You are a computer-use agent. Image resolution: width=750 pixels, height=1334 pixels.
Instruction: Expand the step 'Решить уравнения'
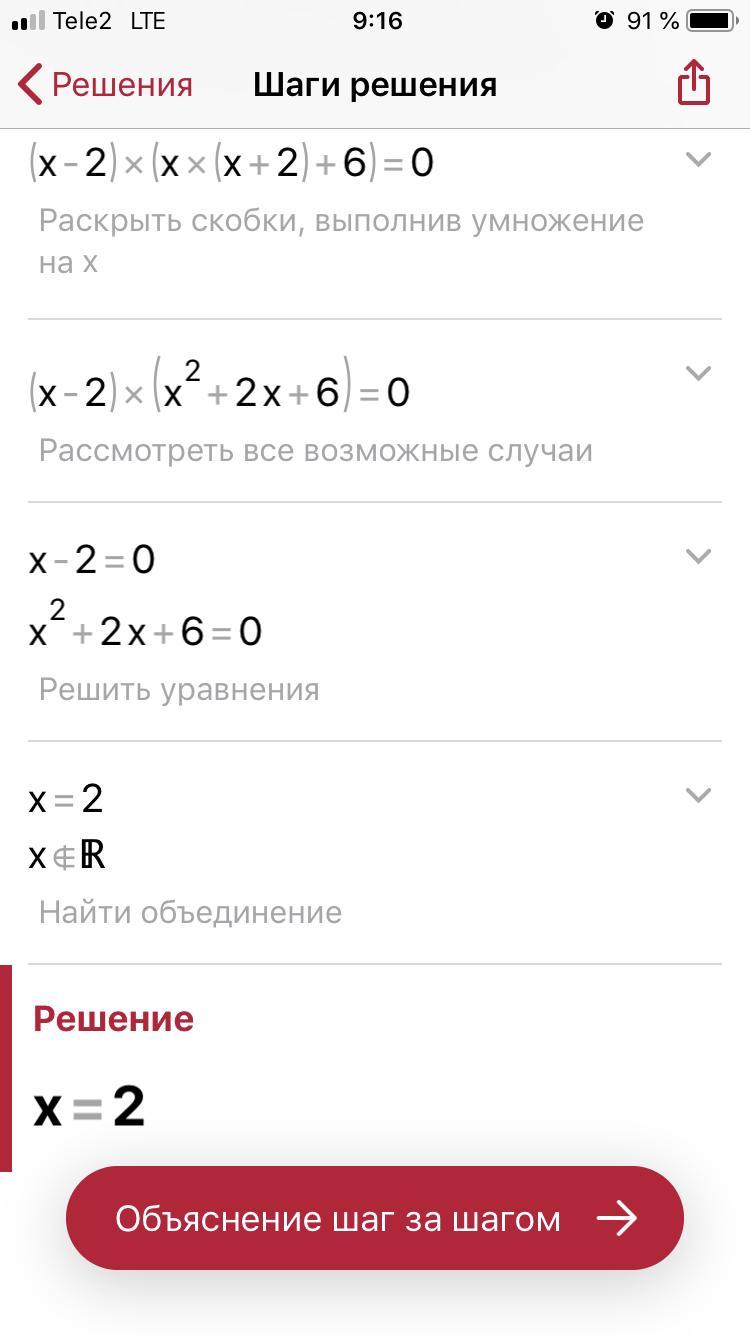coord(698,556)
